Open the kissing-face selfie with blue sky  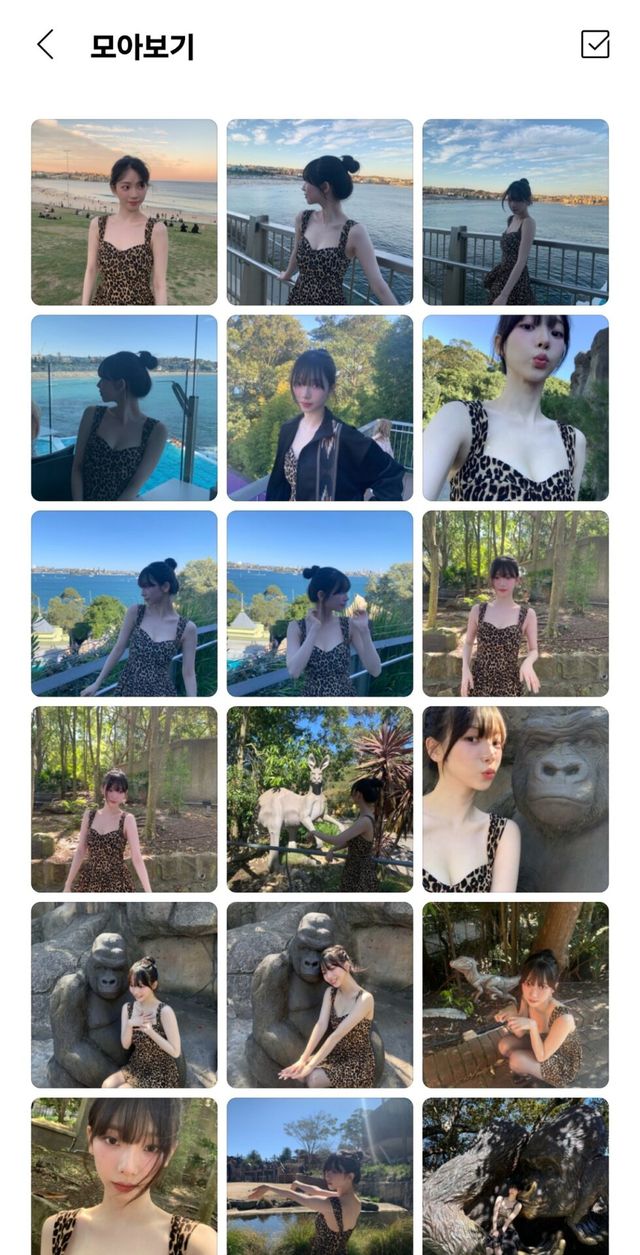point(515,408)
